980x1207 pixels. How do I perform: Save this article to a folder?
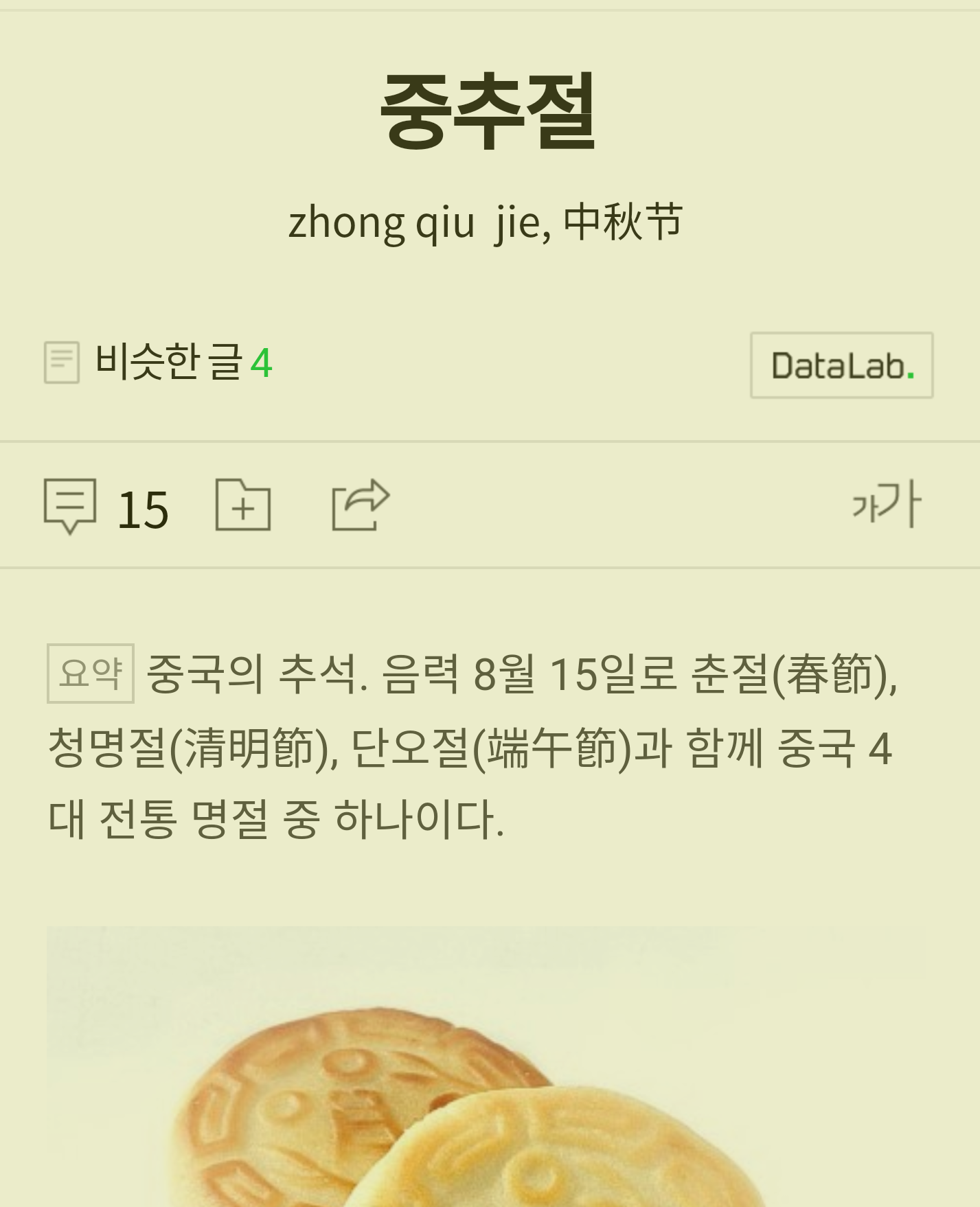coord(243,505)
